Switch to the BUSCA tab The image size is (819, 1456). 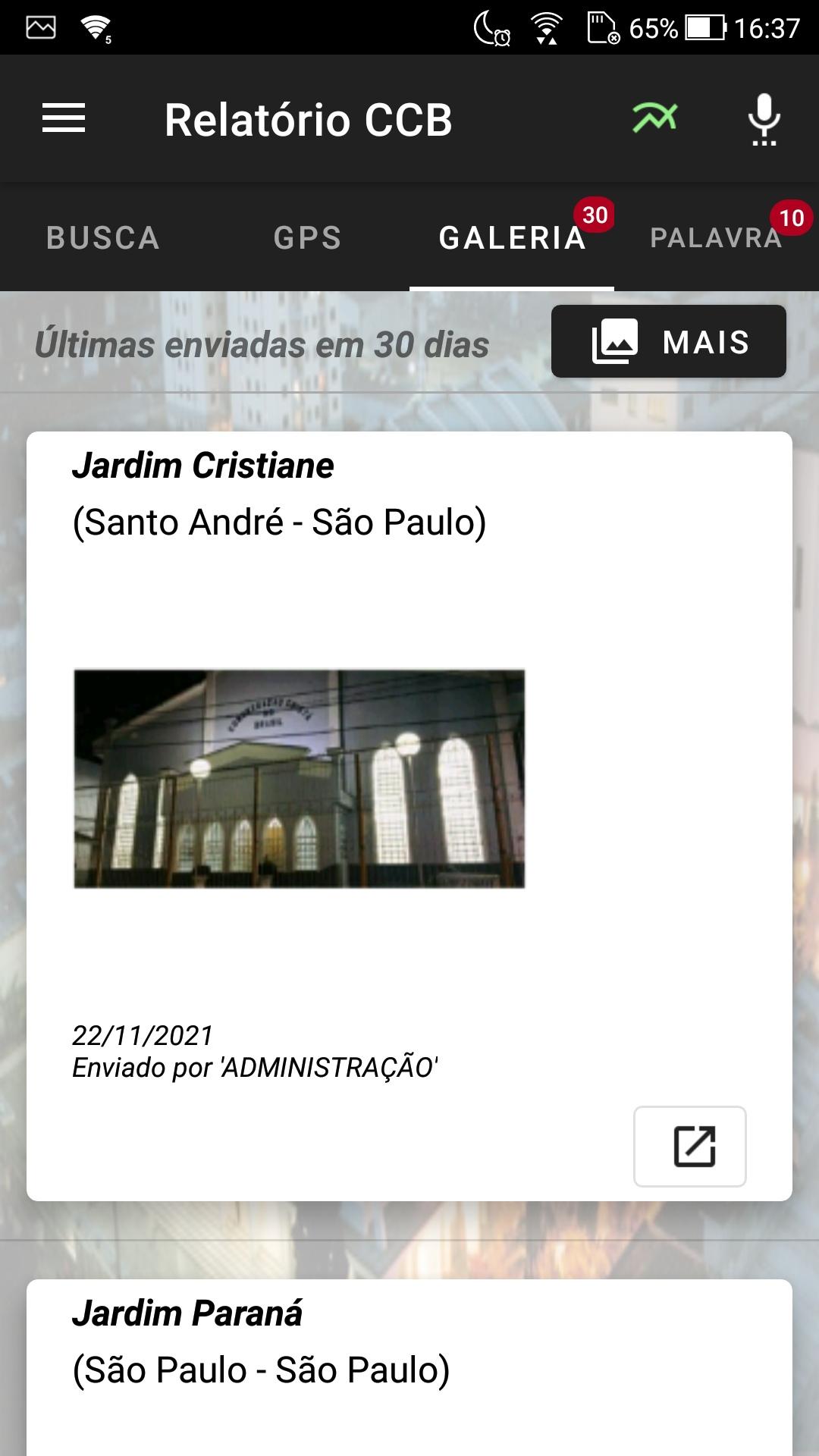(x=102, y=238)
